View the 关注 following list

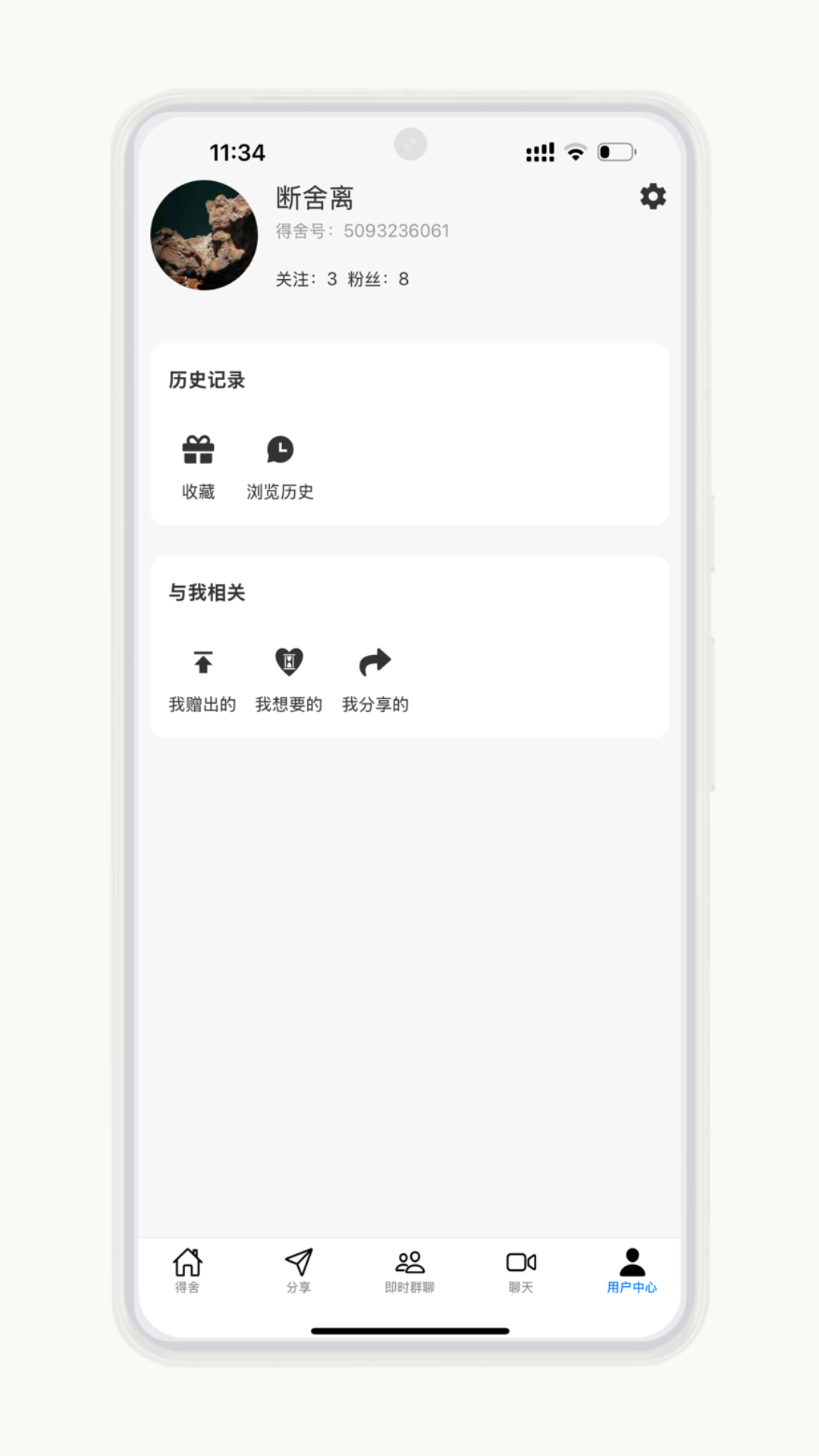306,279
